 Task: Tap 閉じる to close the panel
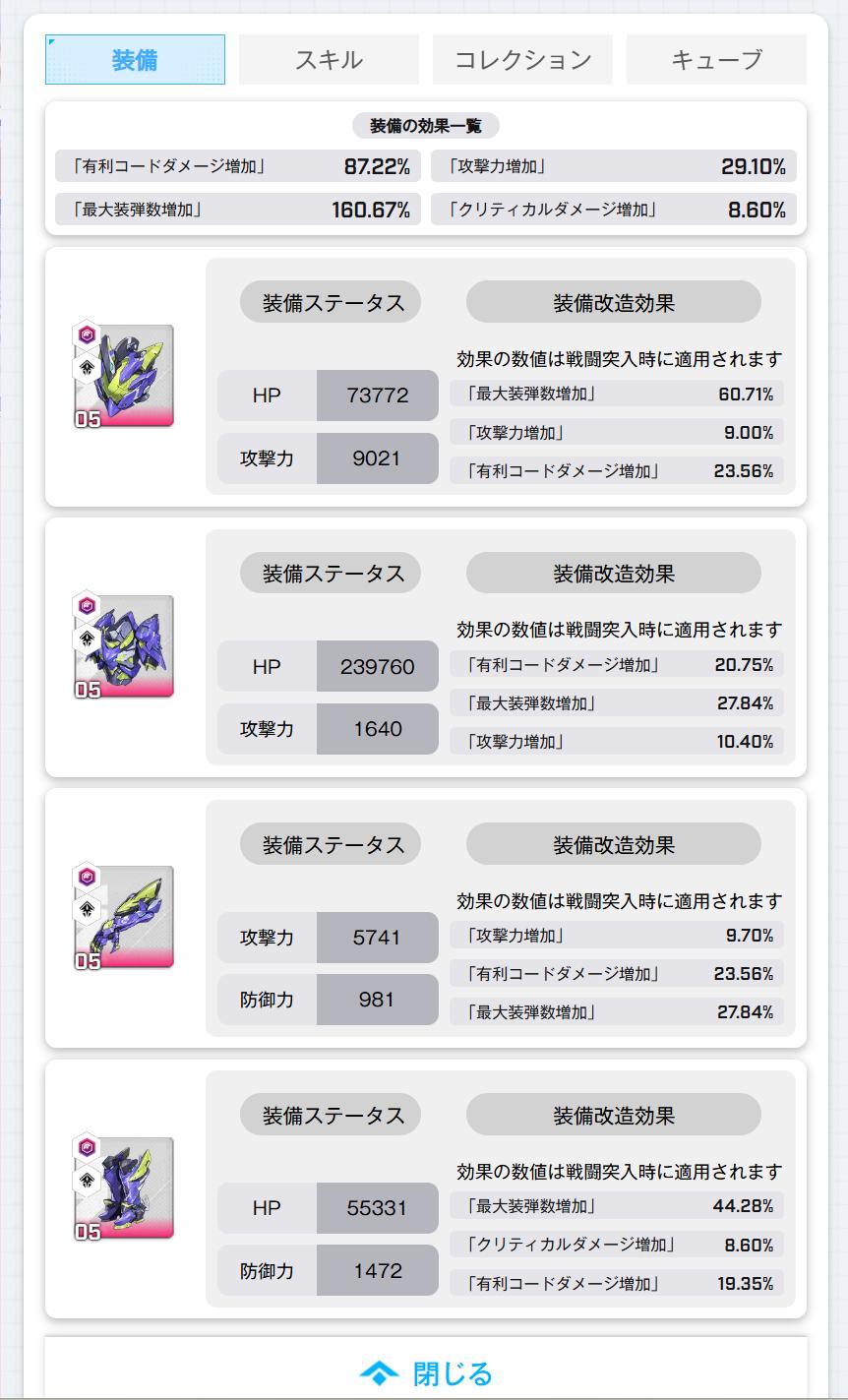click(426, 1371)
